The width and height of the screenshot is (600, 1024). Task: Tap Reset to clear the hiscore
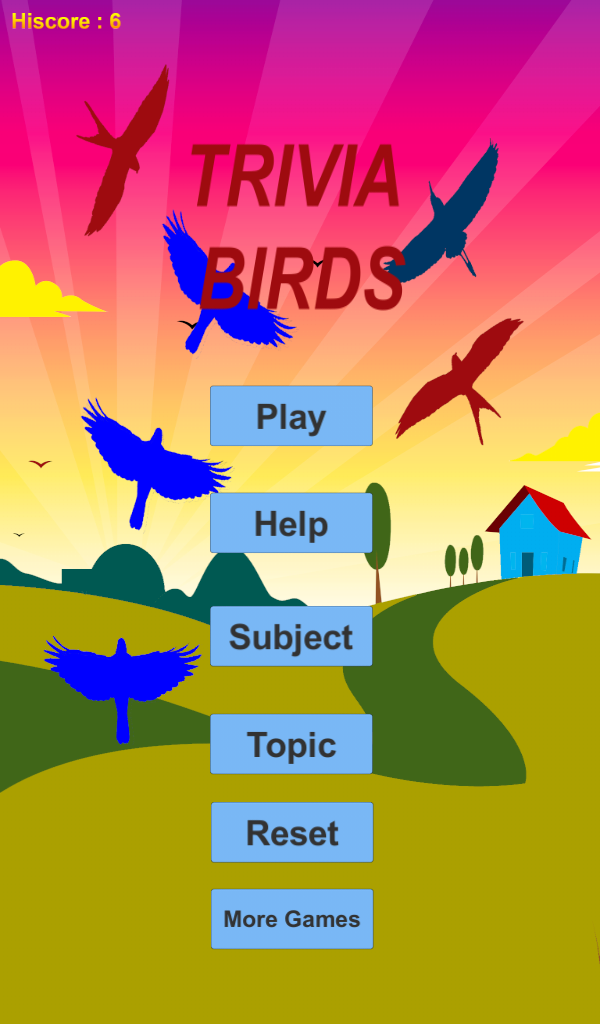coord(292,832)
